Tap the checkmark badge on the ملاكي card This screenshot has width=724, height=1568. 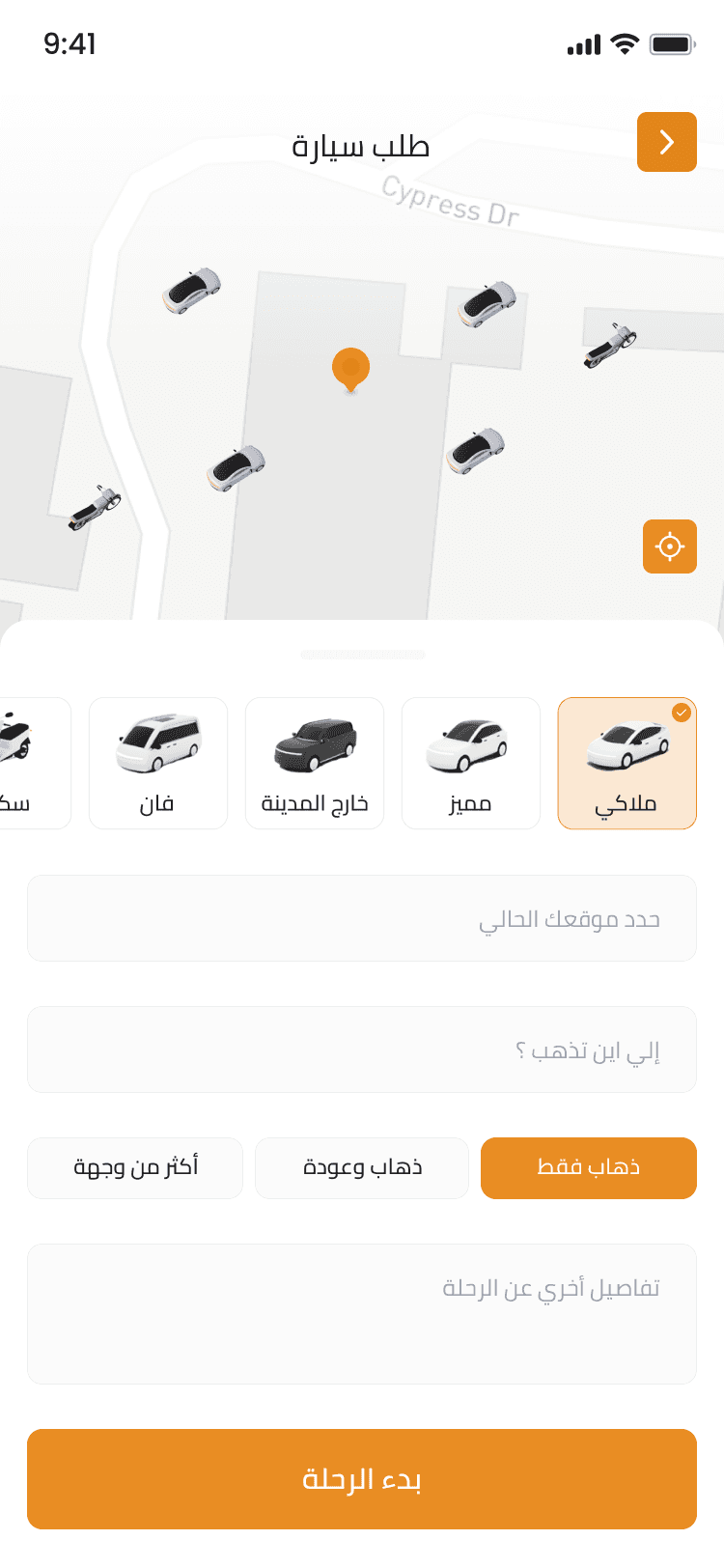[x=682, y=713]
